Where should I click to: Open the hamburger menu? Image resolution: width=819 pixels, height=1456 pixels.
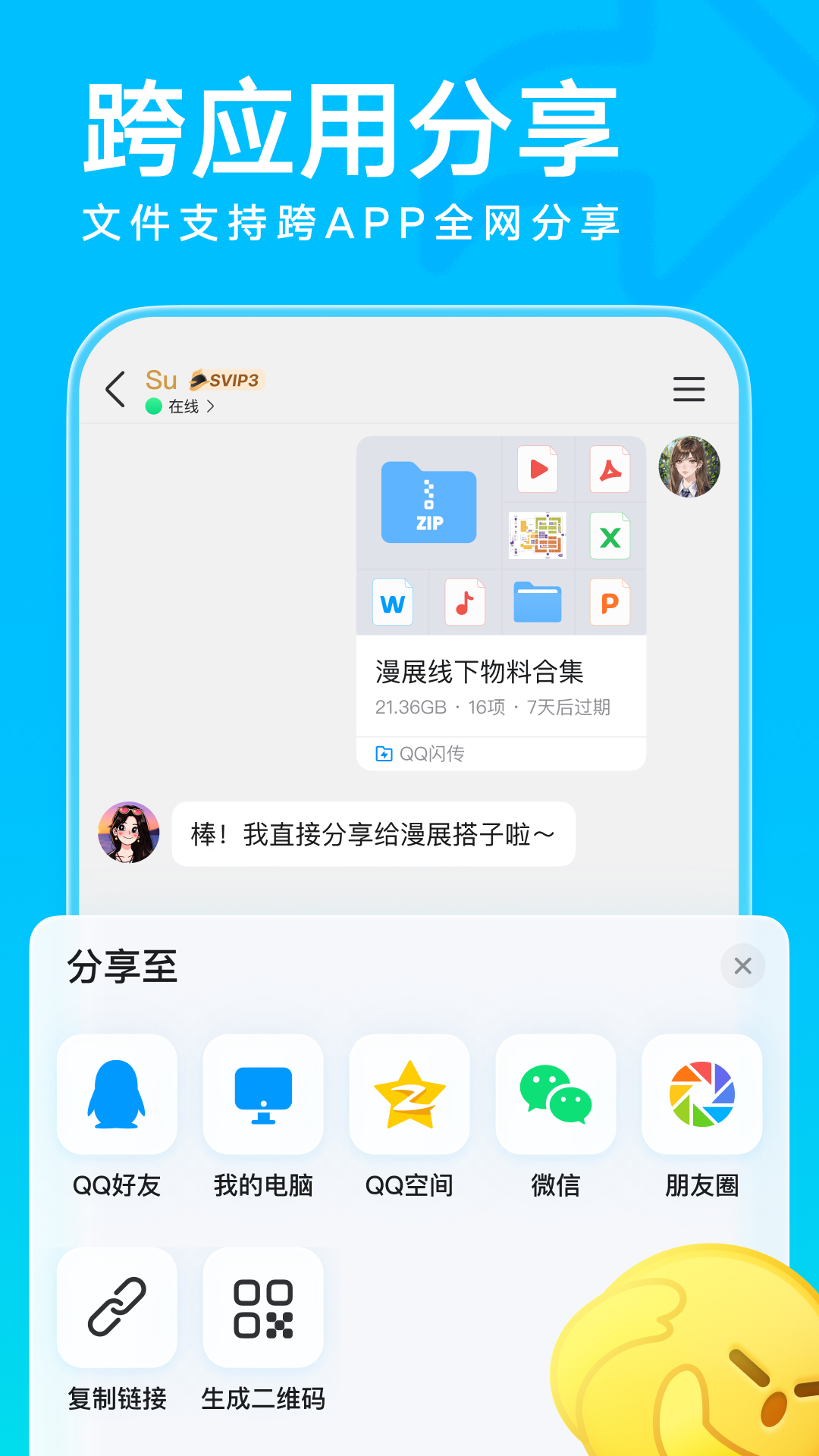(689, 389)
